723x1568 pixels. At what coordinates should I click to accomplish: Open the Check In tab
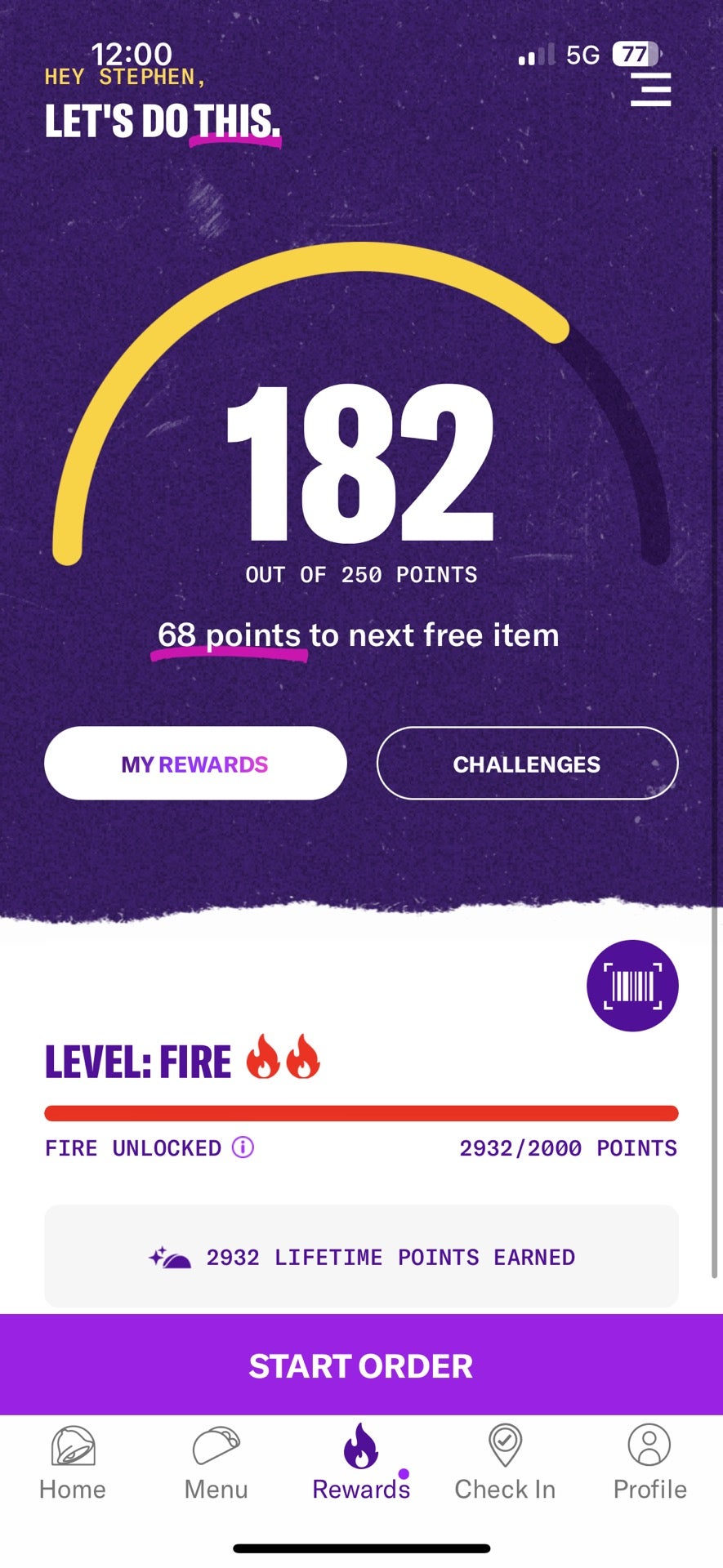click(x=505, y=1463)
